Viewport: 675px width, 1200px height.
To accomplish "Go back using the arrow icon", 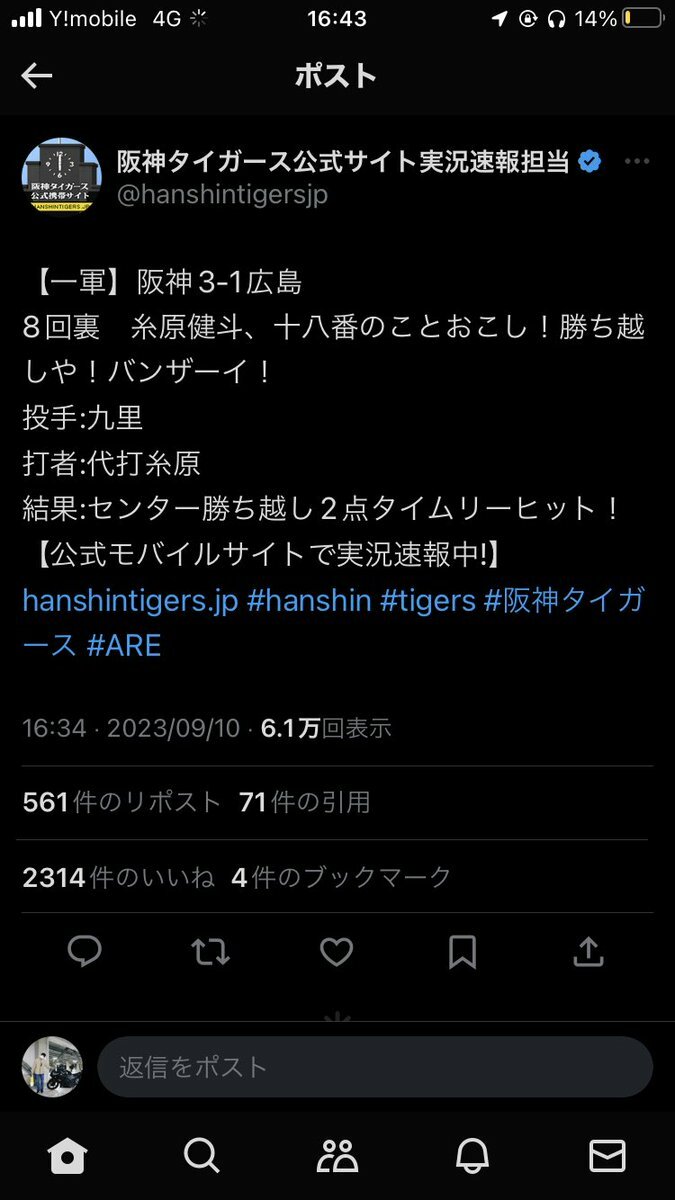I will pos(37,77).
